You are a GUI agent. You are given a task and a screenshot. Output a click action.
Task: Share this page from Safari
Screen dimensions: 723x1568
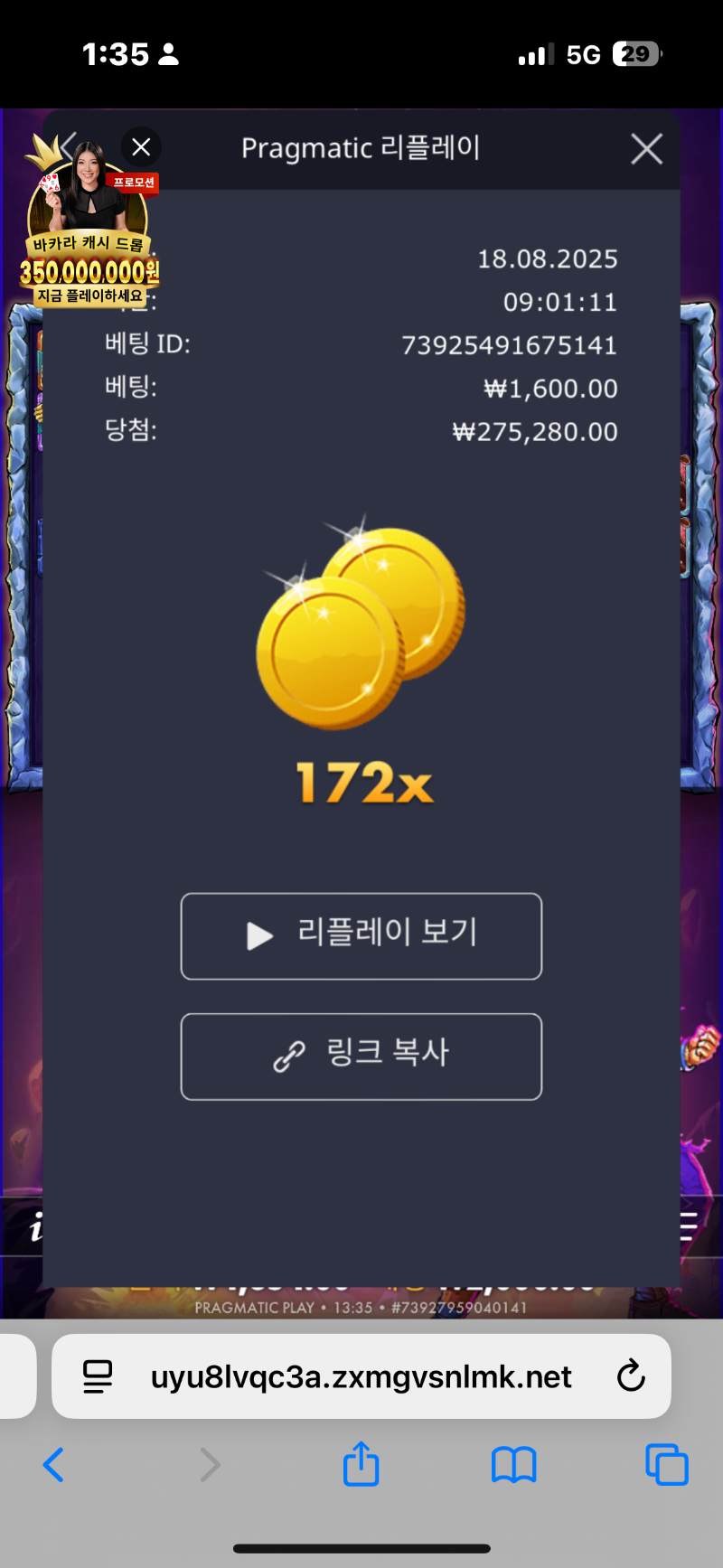[x=361, y=1464]
